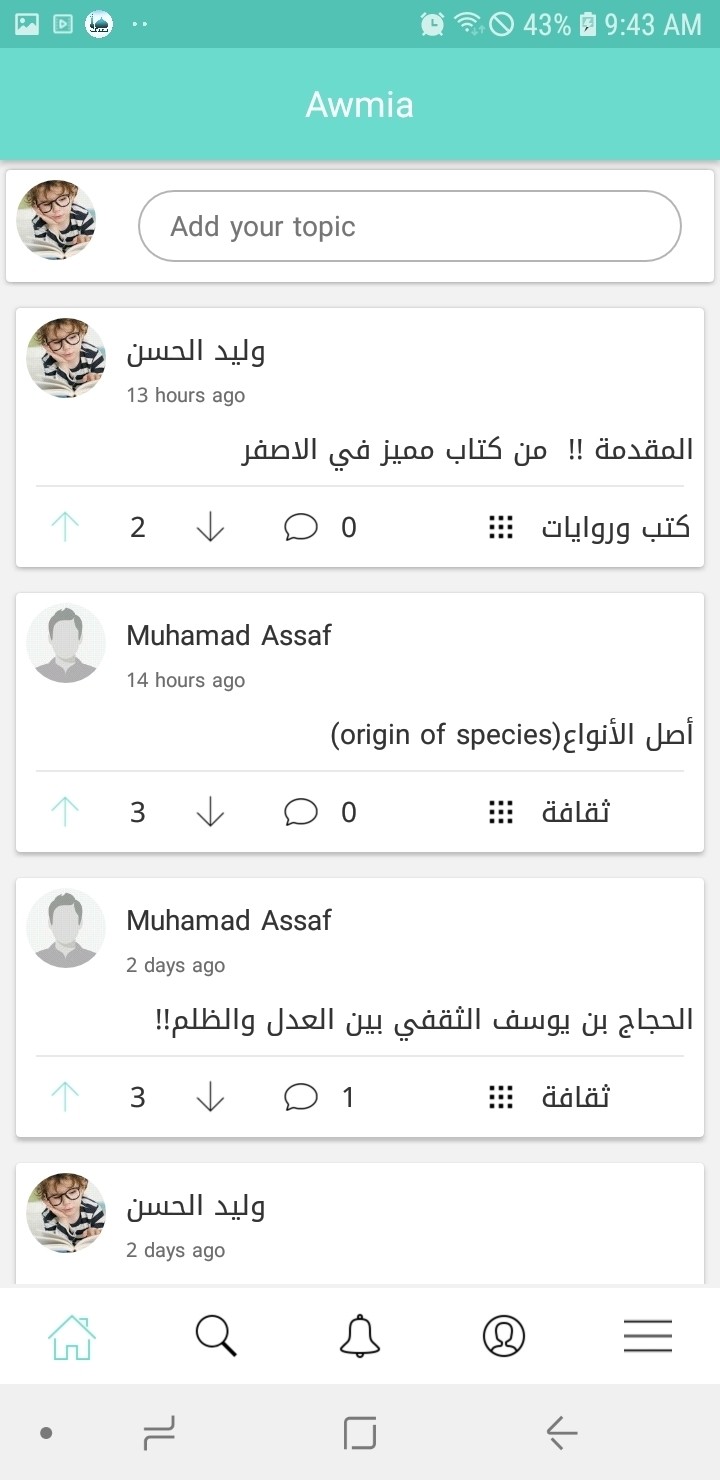Open the notifications bell tab
This screenshot has height=1480, width=720.
click(360, 1335)
